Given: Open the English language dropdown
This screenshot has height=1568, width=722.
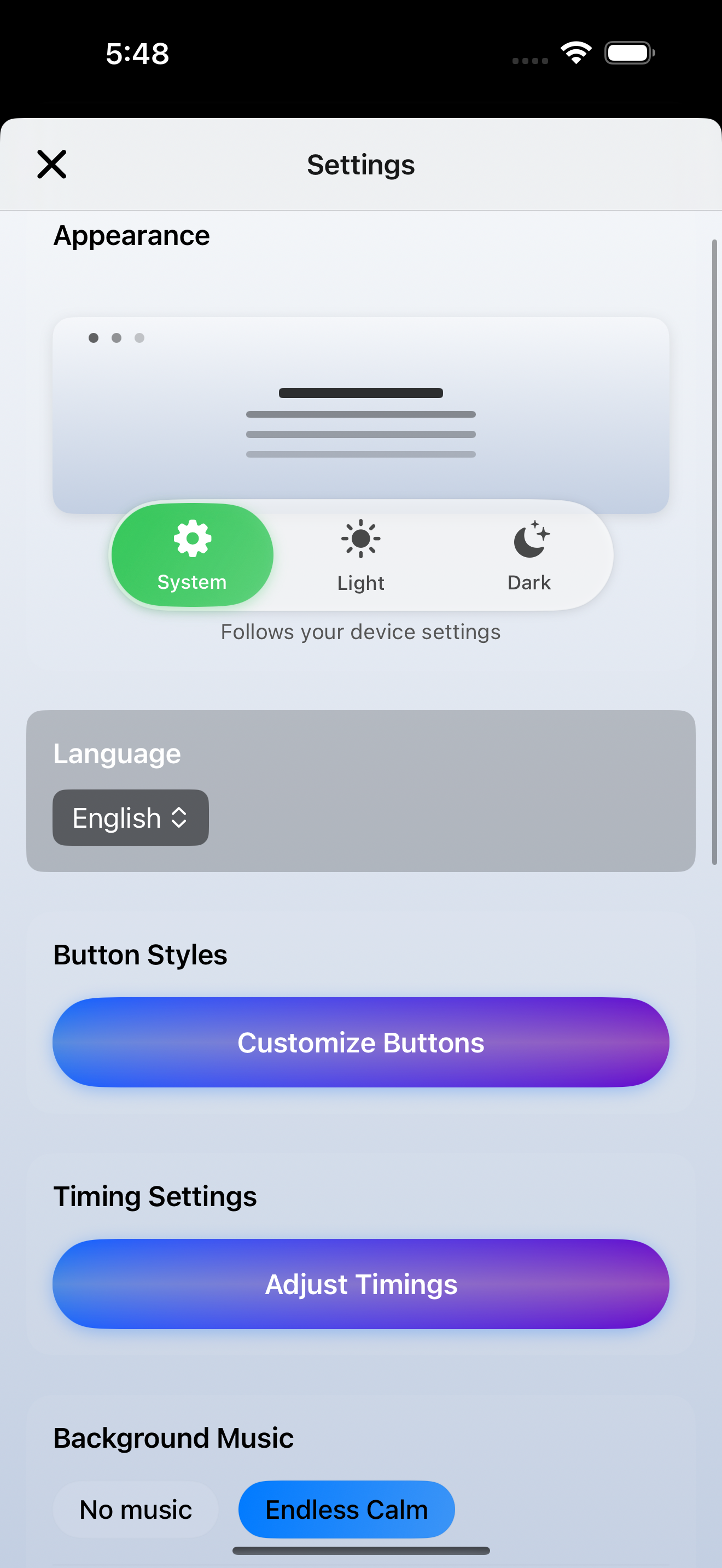Looking at the screenshot, I should [131, 817].
